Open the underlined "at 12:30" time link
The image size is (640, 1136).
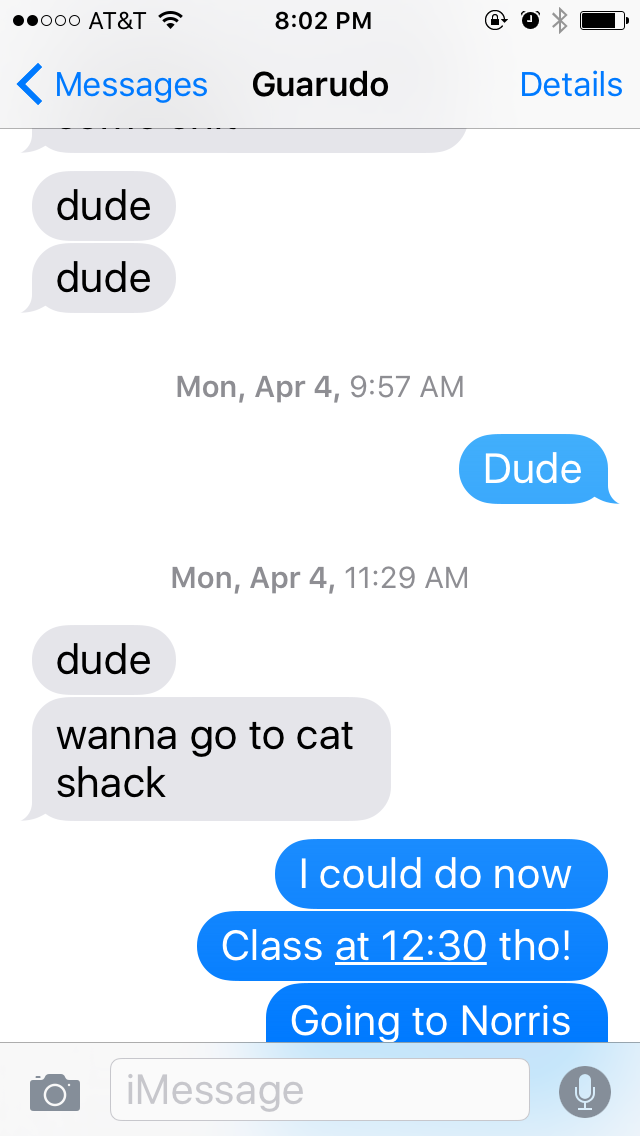point(411,946)
